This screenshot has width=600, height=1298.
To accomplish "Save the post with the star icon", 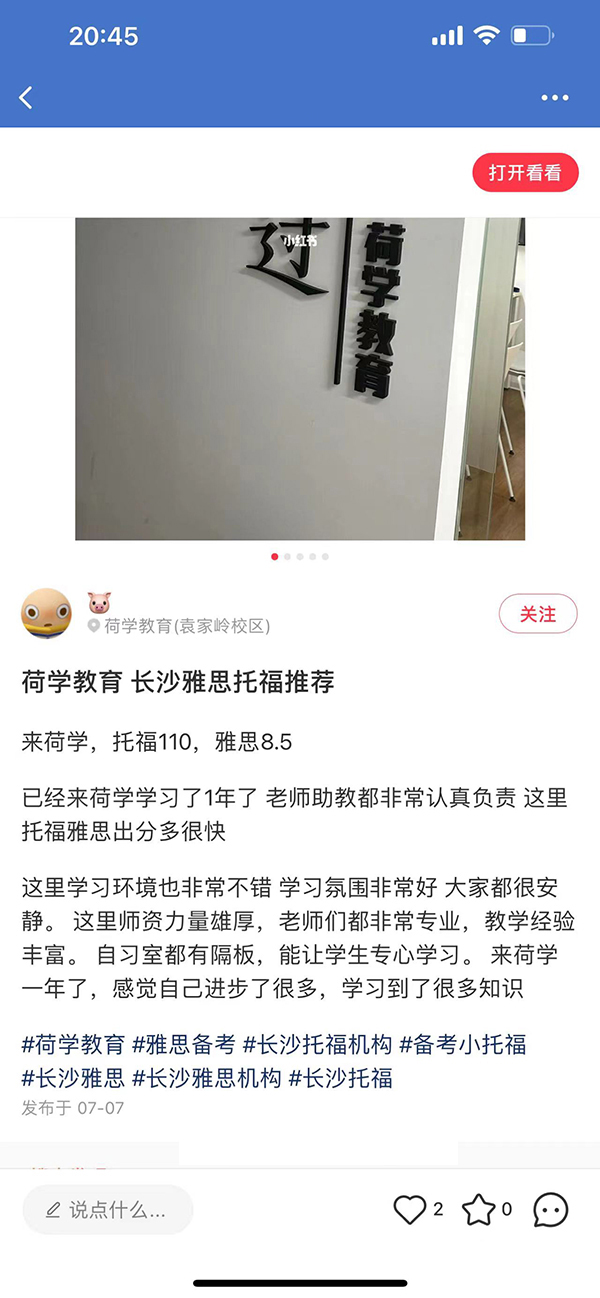I will click(x=479, y=1210).
